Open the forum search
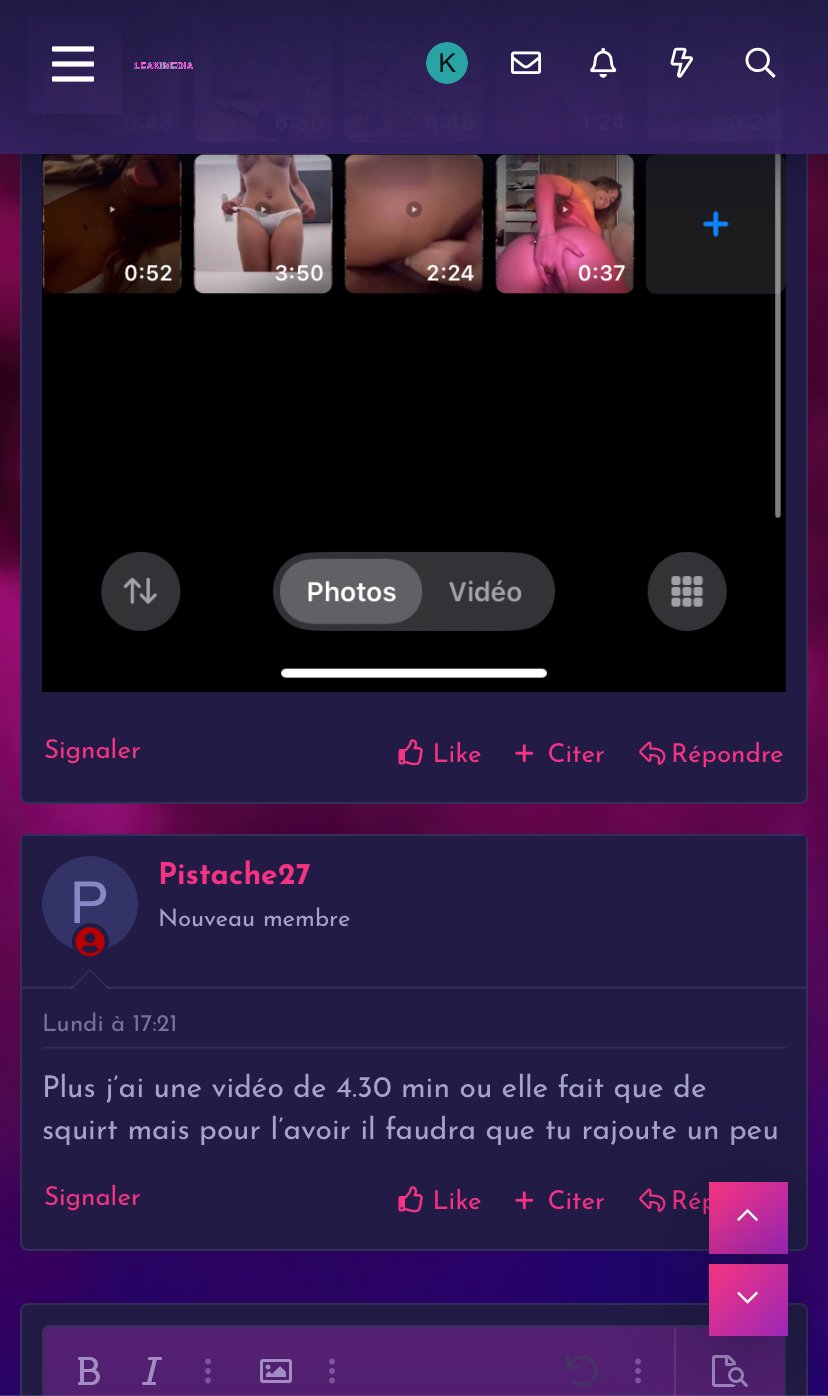The image size is (828, 1396). point(760,64)
